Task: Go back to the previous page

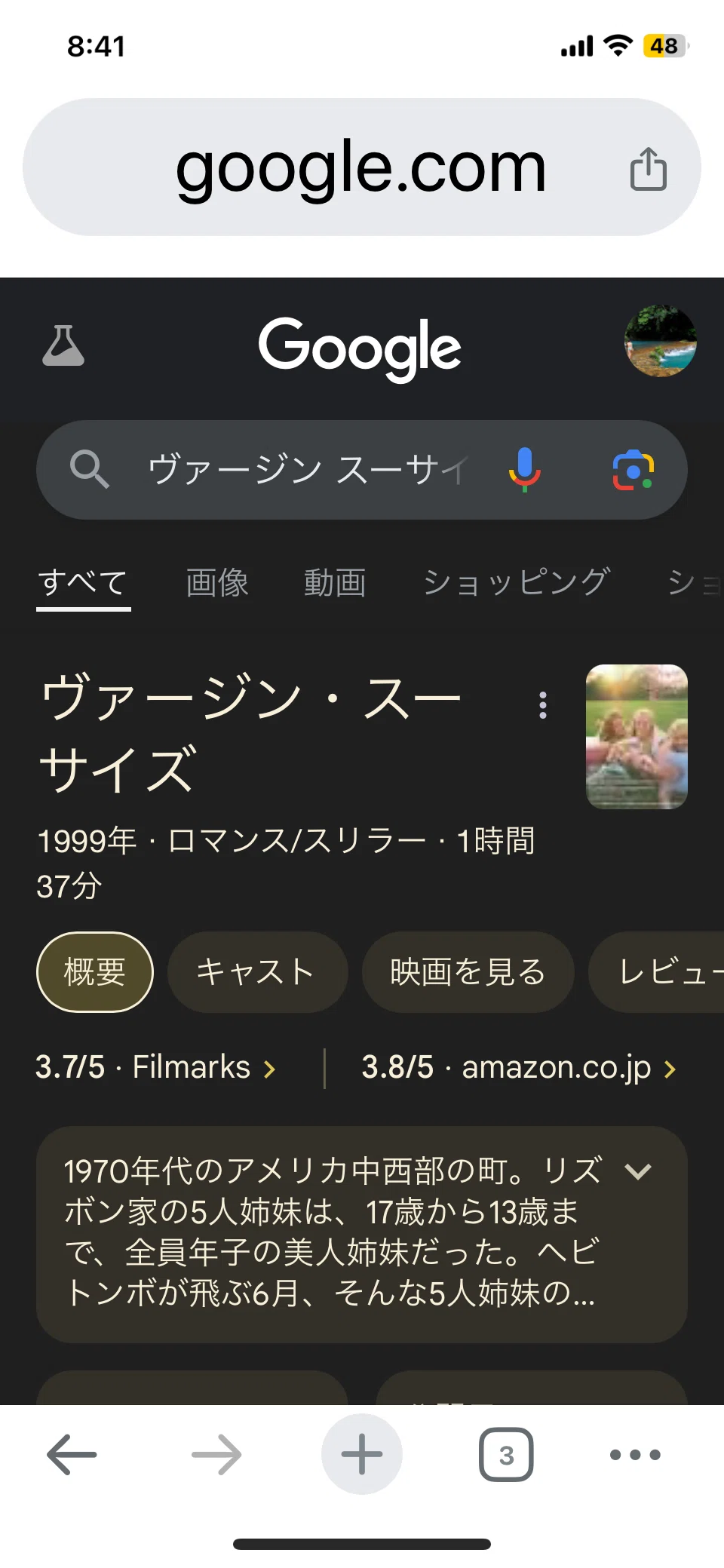Action: [x=72, y=1454]
